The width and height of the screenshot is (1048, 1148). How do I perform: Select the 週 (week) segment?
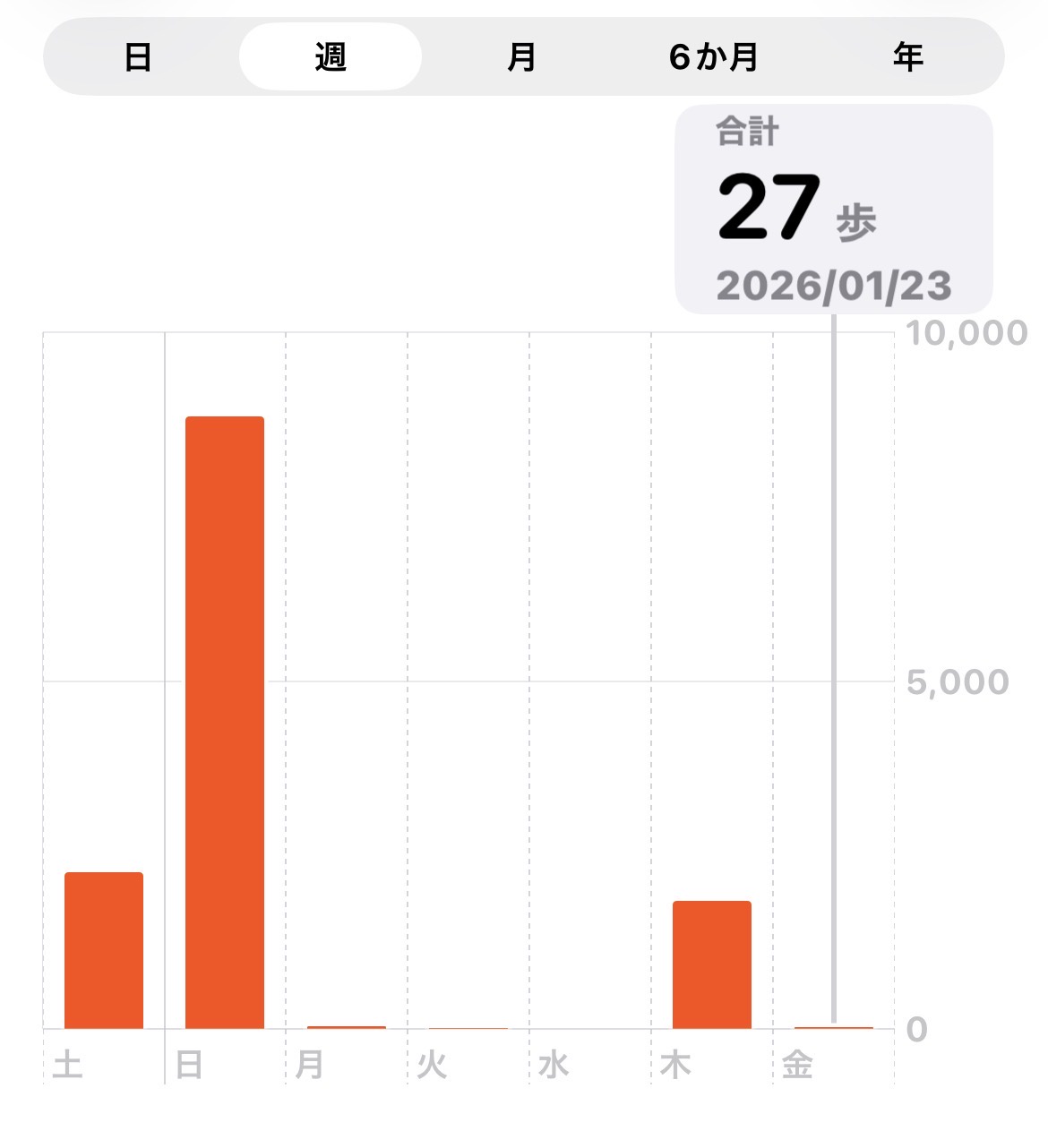pyautogui.click(x=331, y=57)
